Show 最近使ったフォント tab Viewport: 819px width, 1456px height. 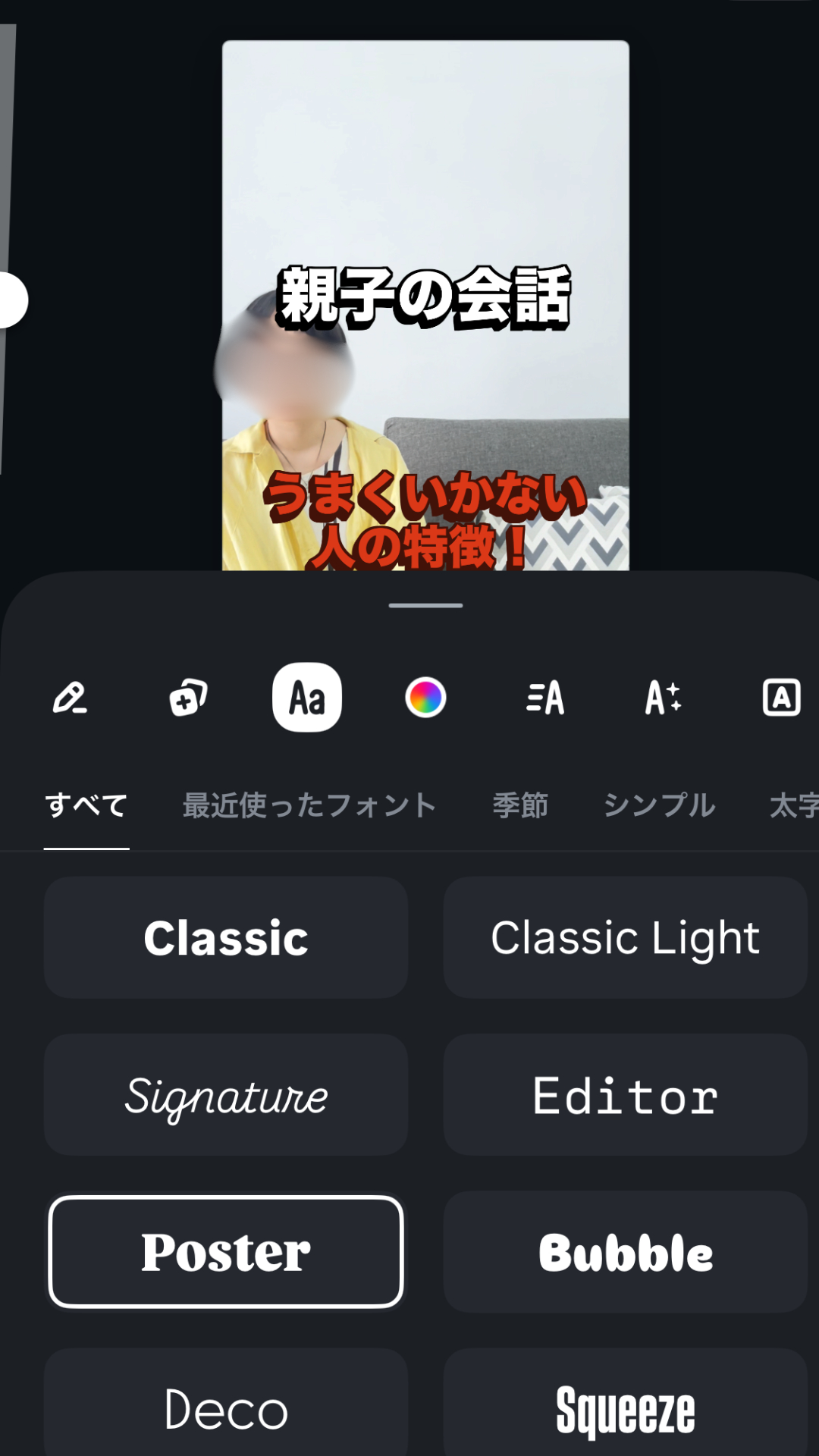pyautogui.click(x=309, y=805)
